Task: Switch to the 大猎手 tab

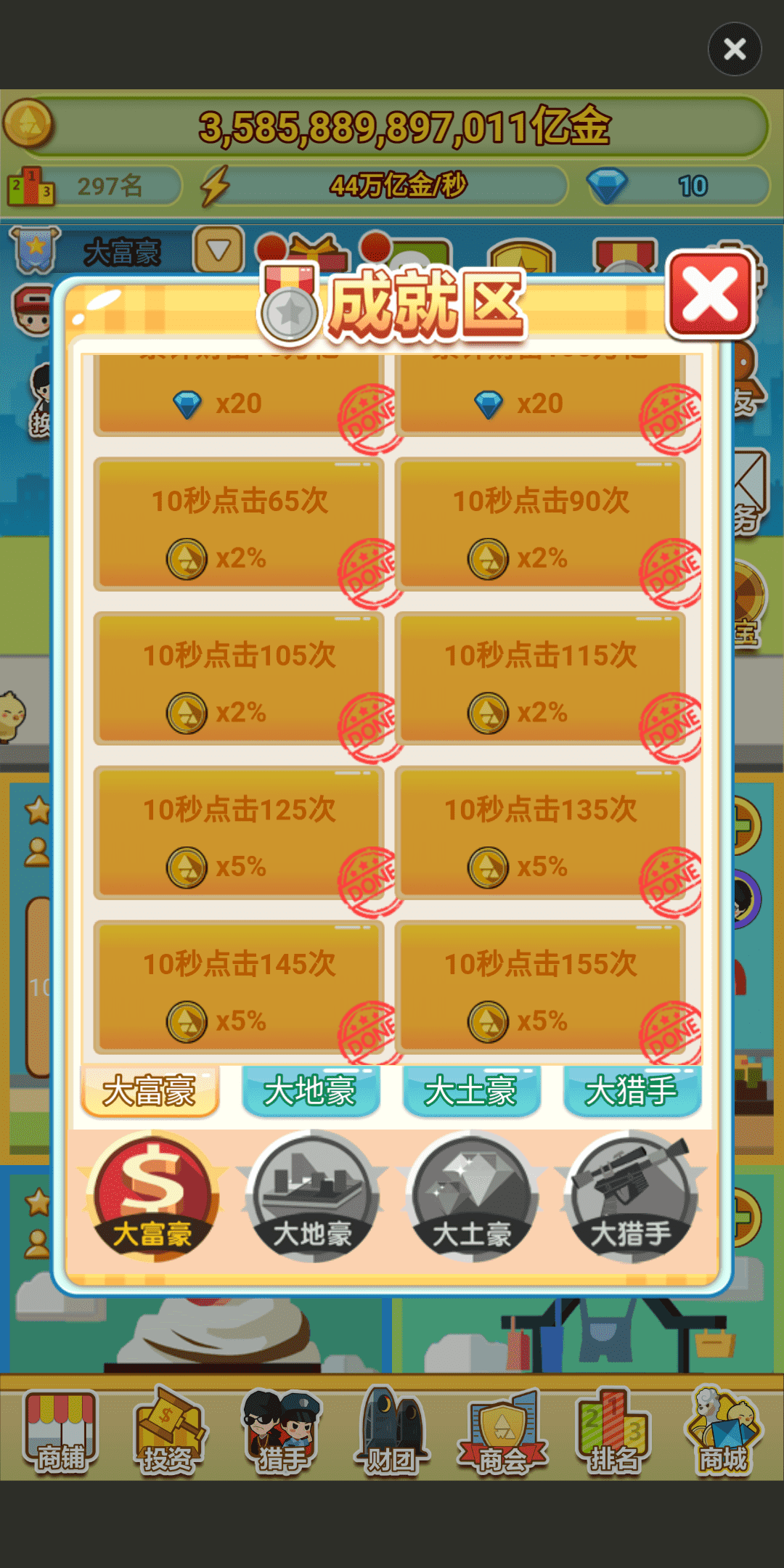Action: 632,1091
